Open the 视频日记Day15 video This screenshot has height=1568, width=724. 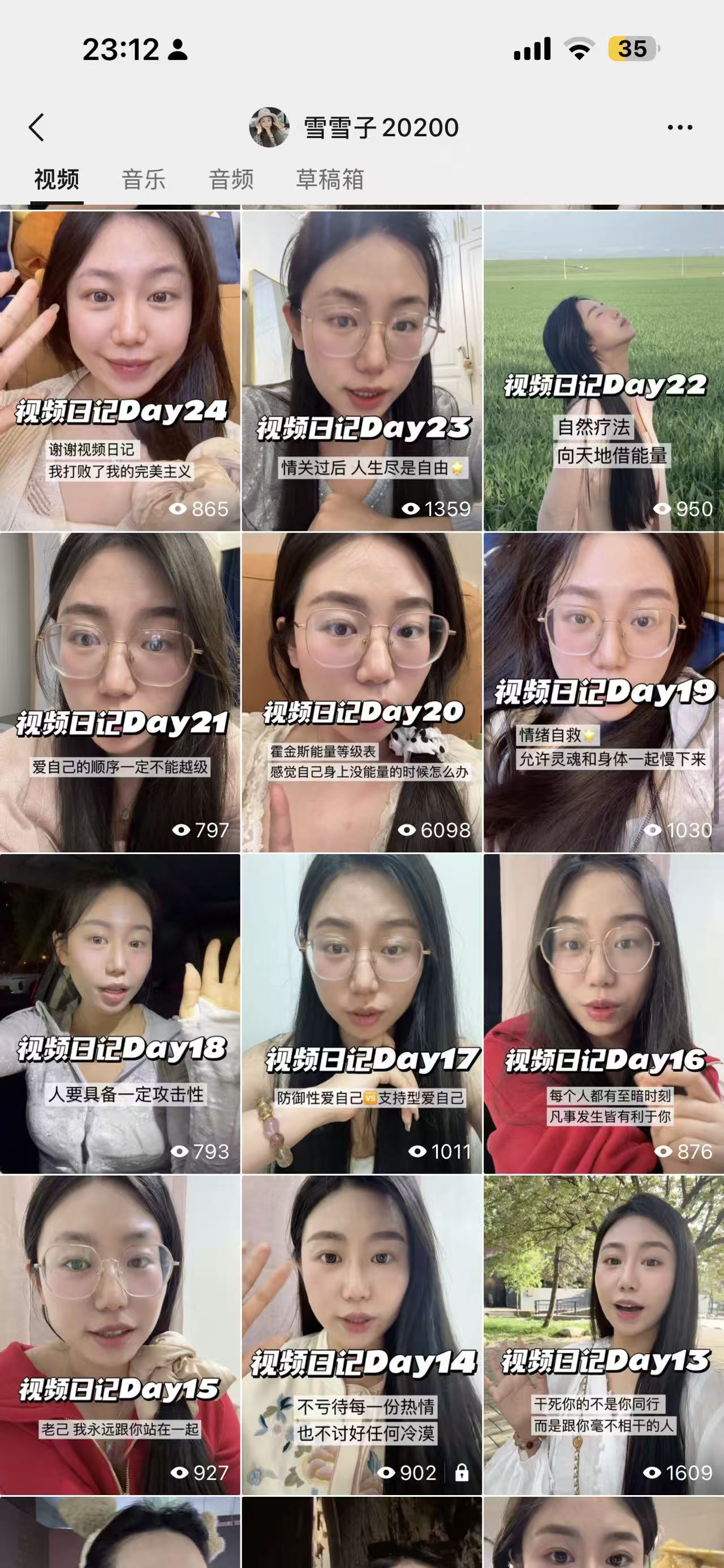click(120, 1336)
